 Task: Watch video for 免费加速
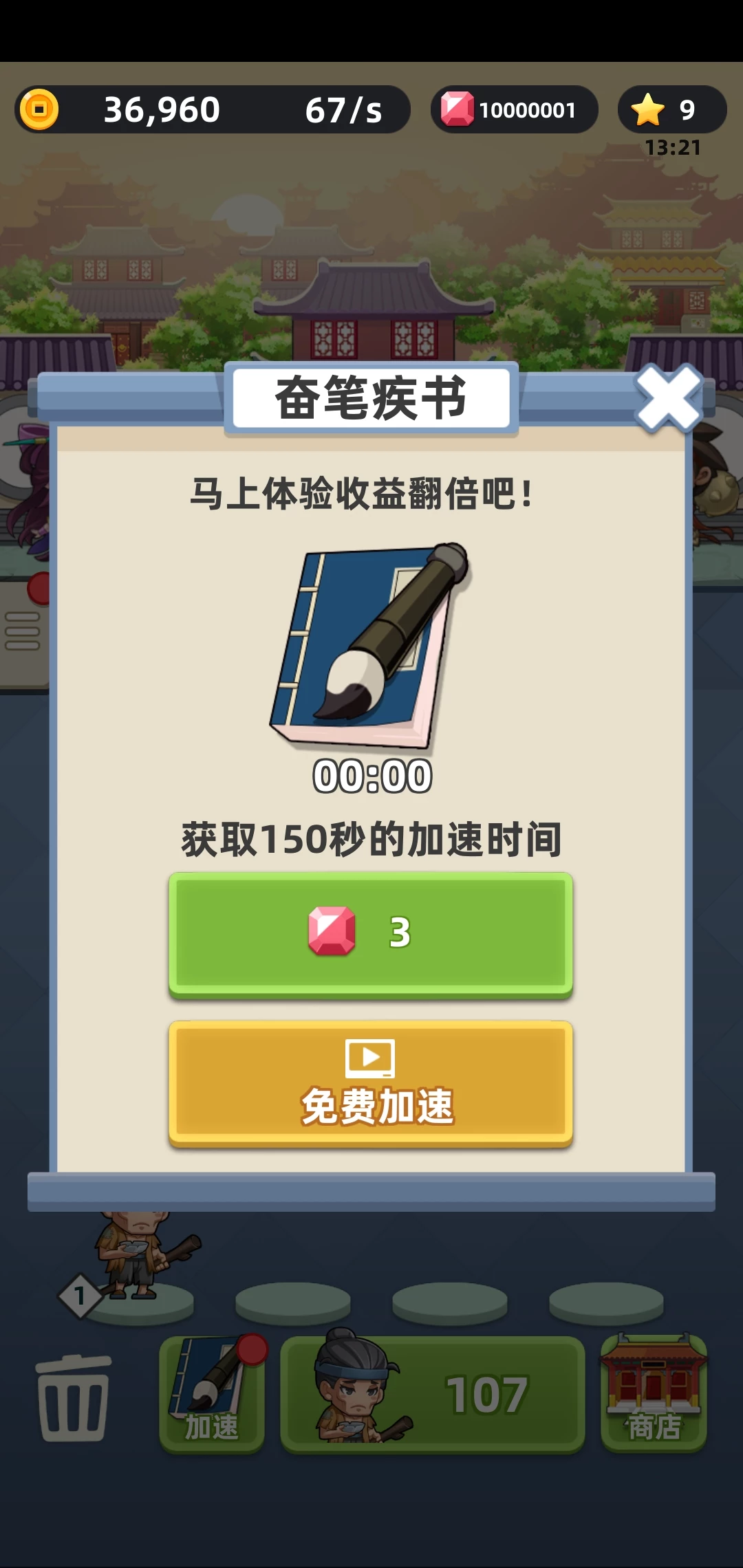coord(371,1082)
